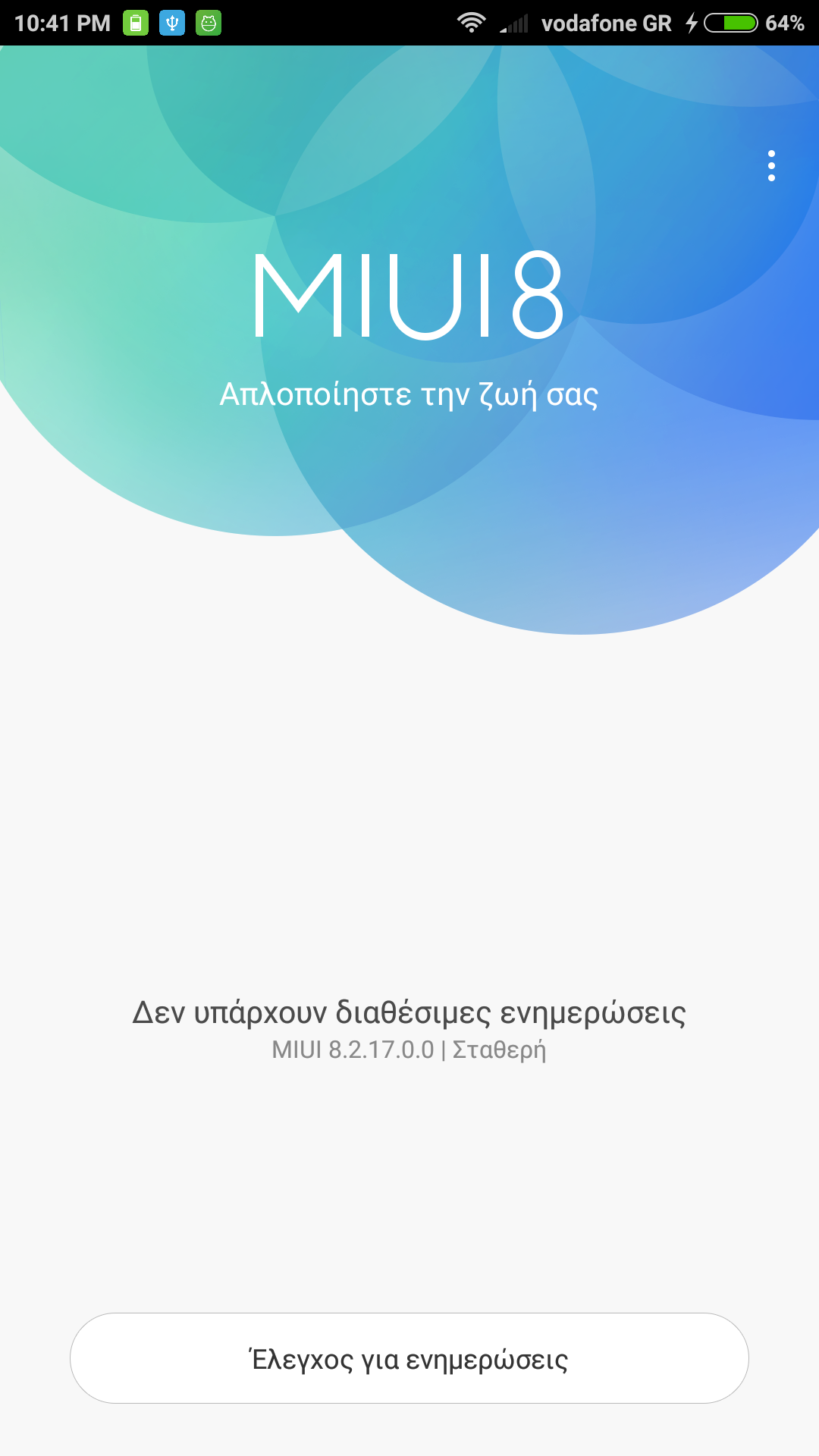Tap the 'Έλεγχος για ενημερώσεις' button
Screen dimensions: 819x1456
pos(409,1358)
